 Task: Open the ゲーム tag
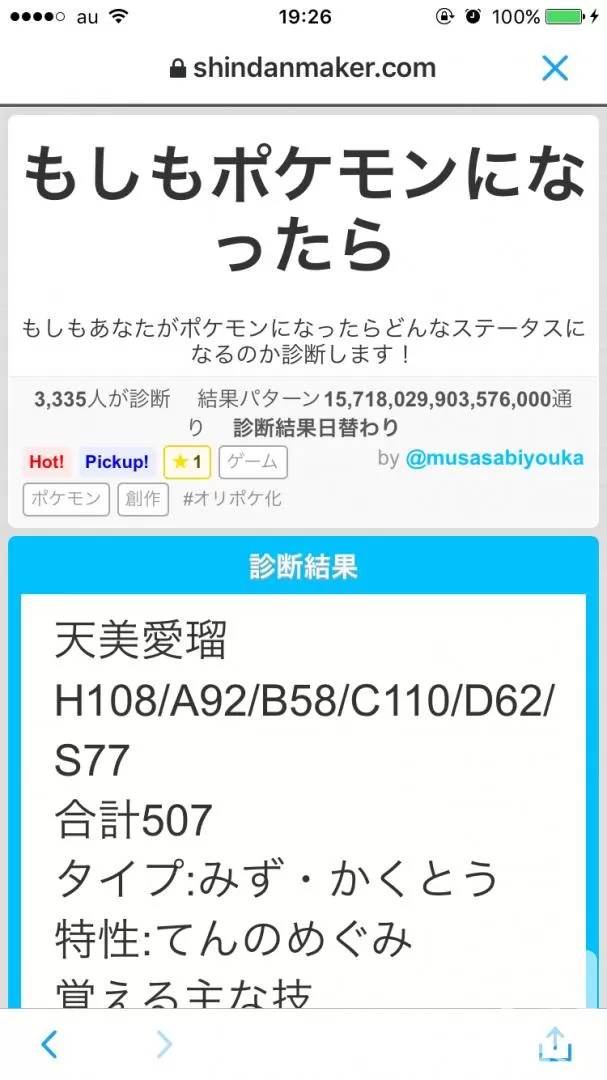(x=253, y=462)
